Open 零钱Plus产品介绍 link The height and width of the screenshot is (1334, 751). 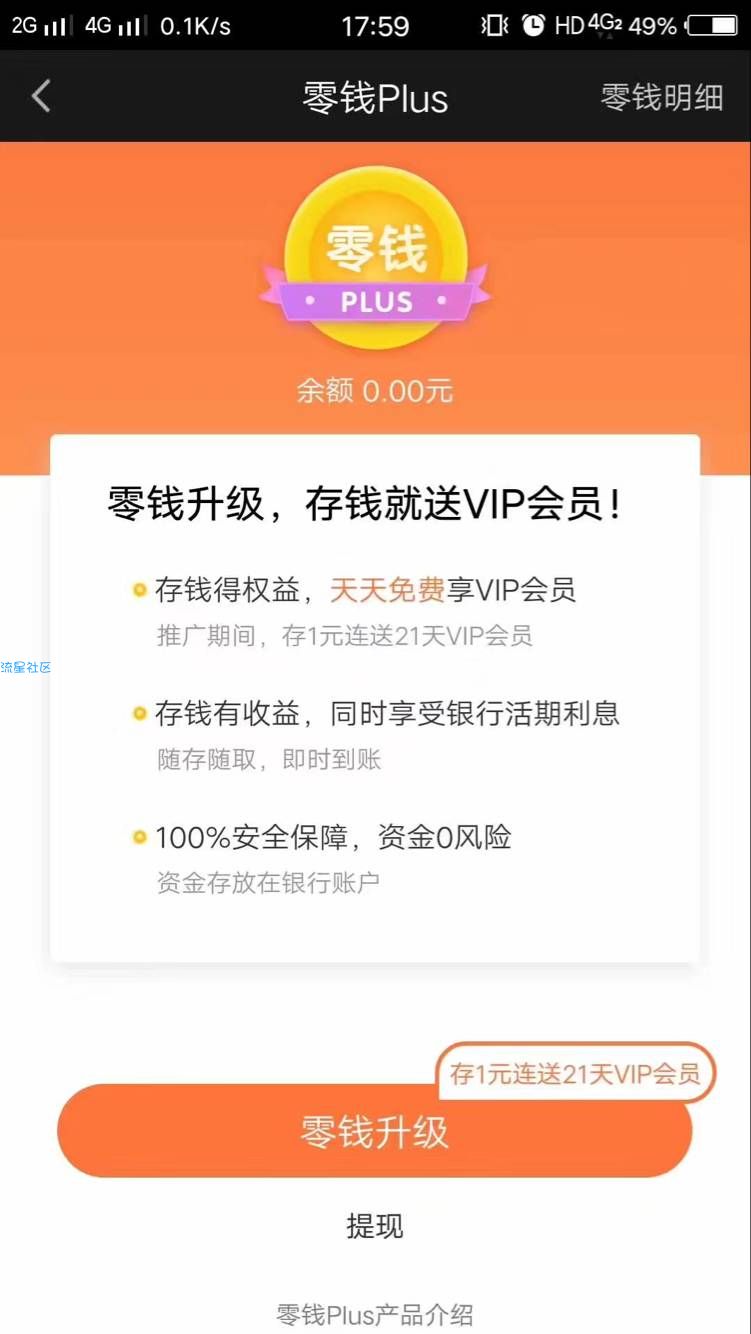click(374, 1314)
